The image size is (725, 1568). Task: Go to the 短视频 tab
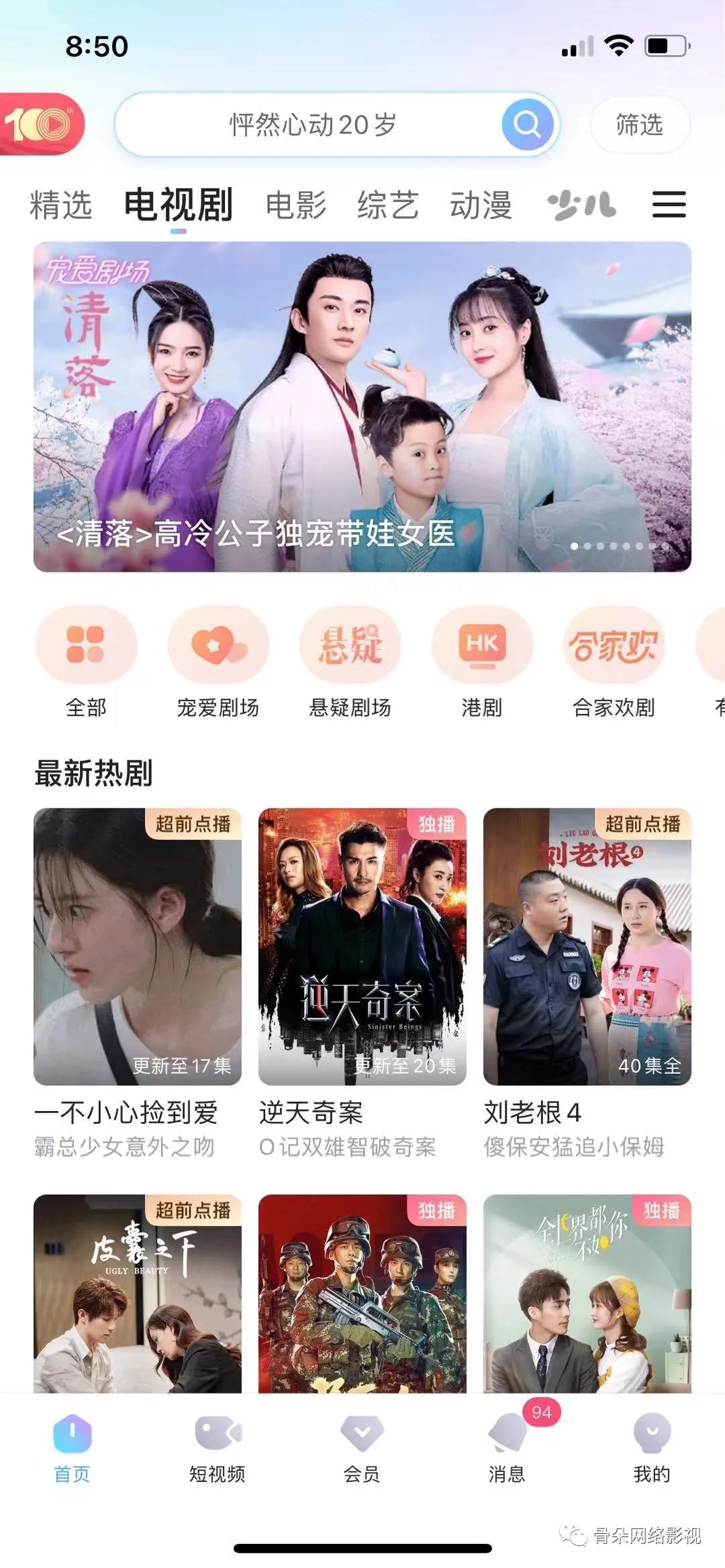(217, 1447)
